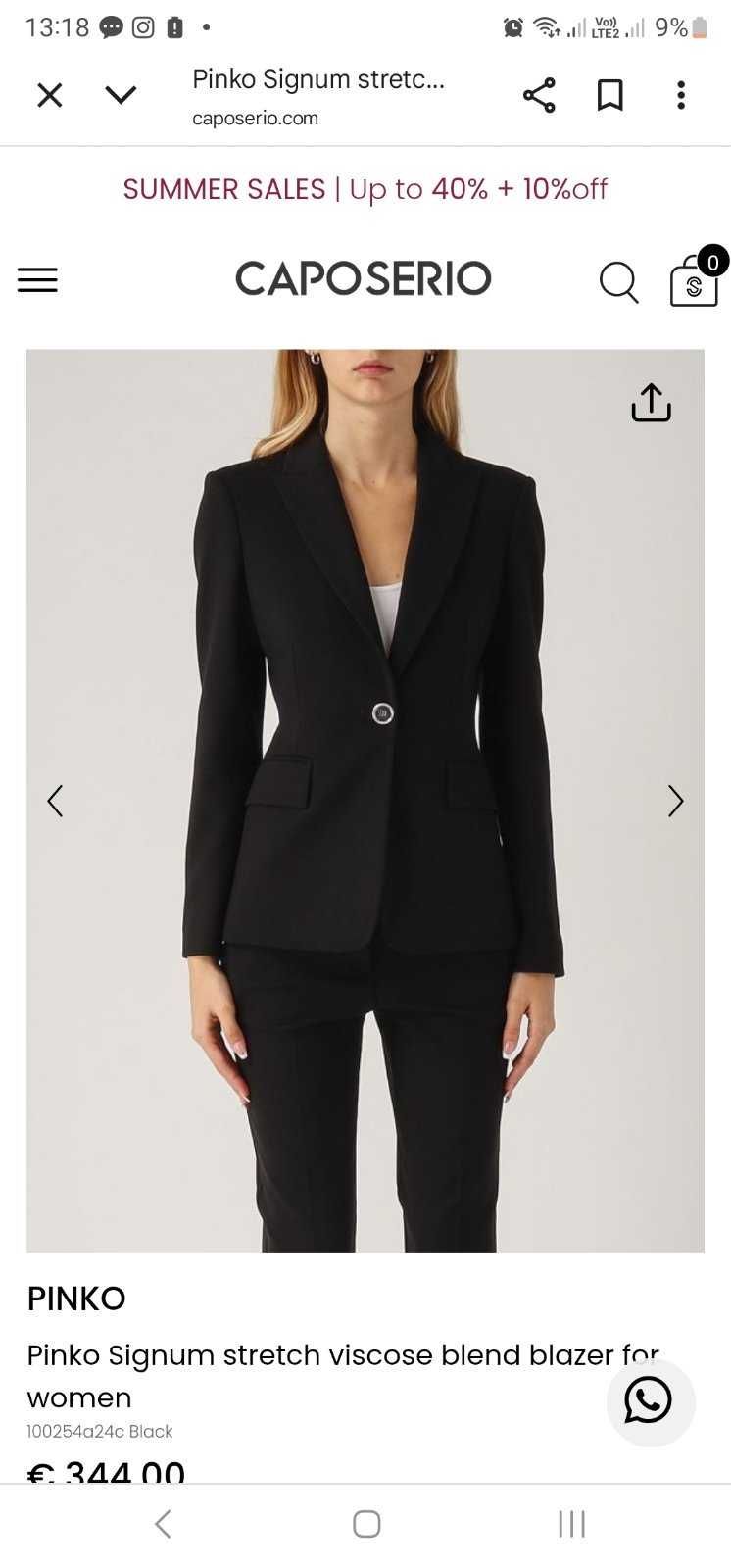Share this page via browser share icon

(539, 95)
